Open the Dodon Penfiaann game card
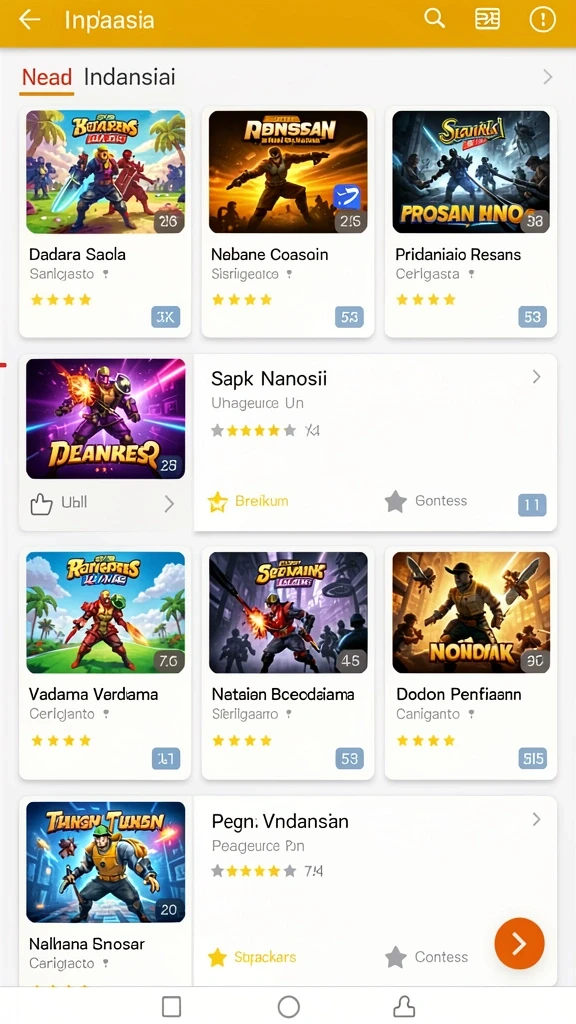The height and width of the screenshot is (1024, 576). (471, 663)
